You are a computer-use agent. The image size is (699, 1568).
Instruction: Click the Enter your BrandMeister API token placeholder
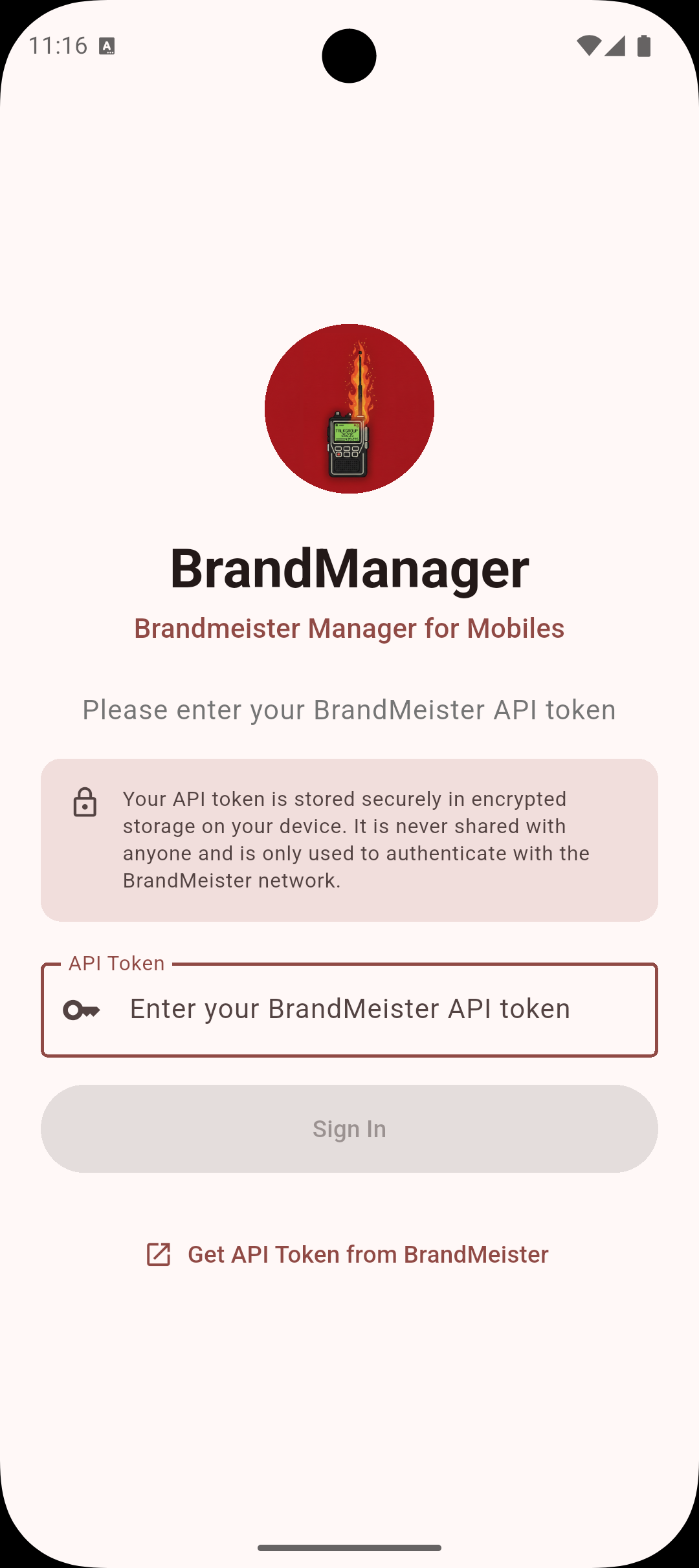click(x=350, y=1008)
